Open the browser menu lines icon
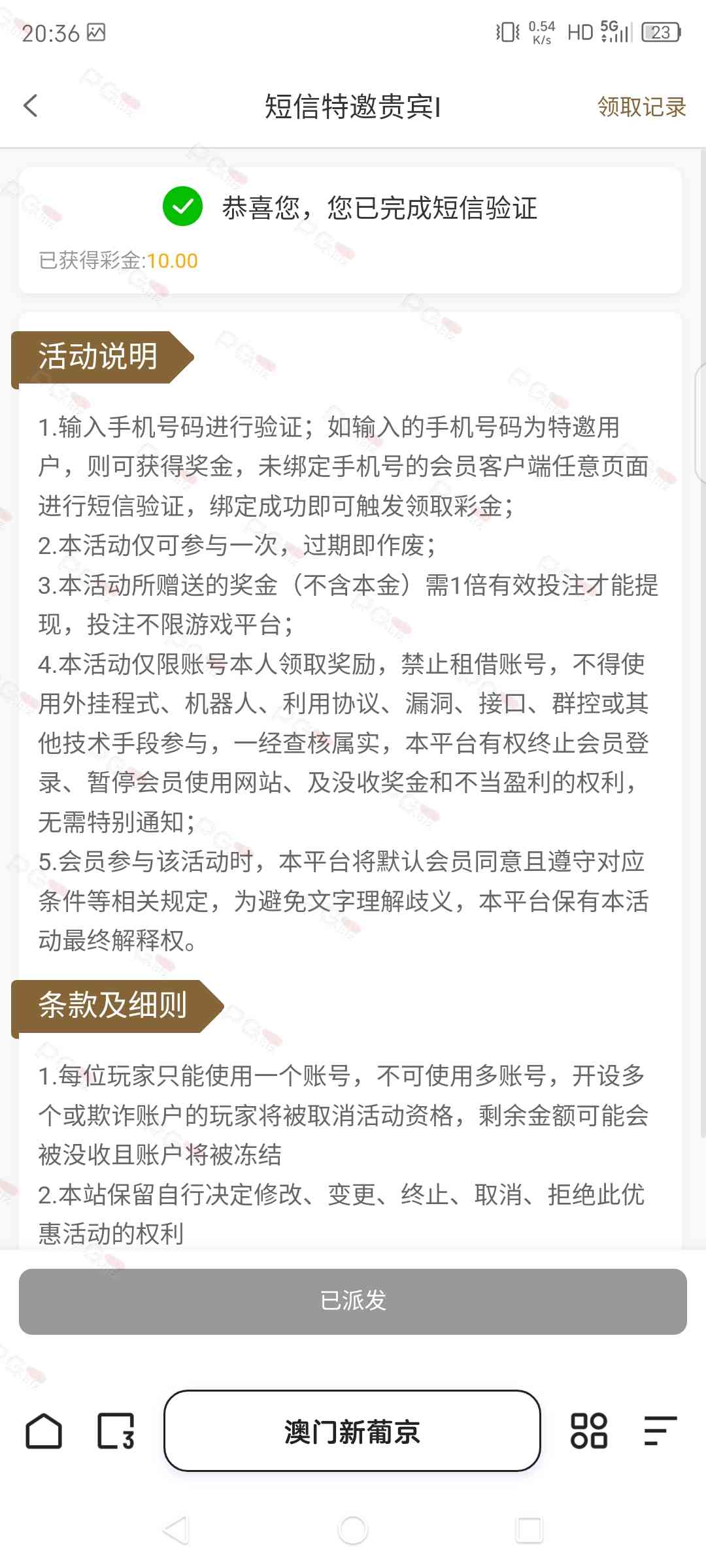The width and height of the screenshot is (706, 1568). click(x=660, y=1431)
